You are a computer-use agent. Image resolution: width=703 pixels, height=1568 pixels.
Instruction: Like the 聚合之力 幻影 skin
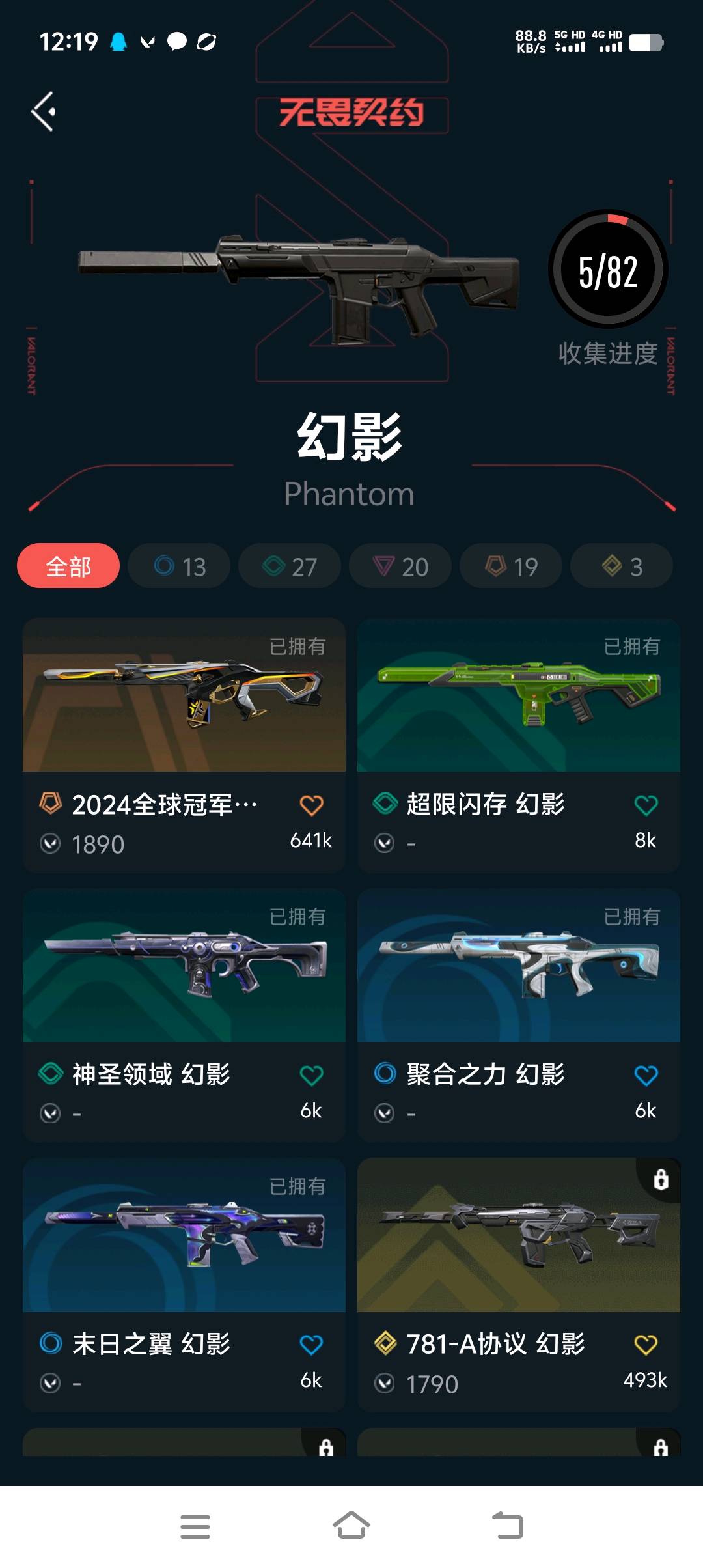(x=646, y=1075)
